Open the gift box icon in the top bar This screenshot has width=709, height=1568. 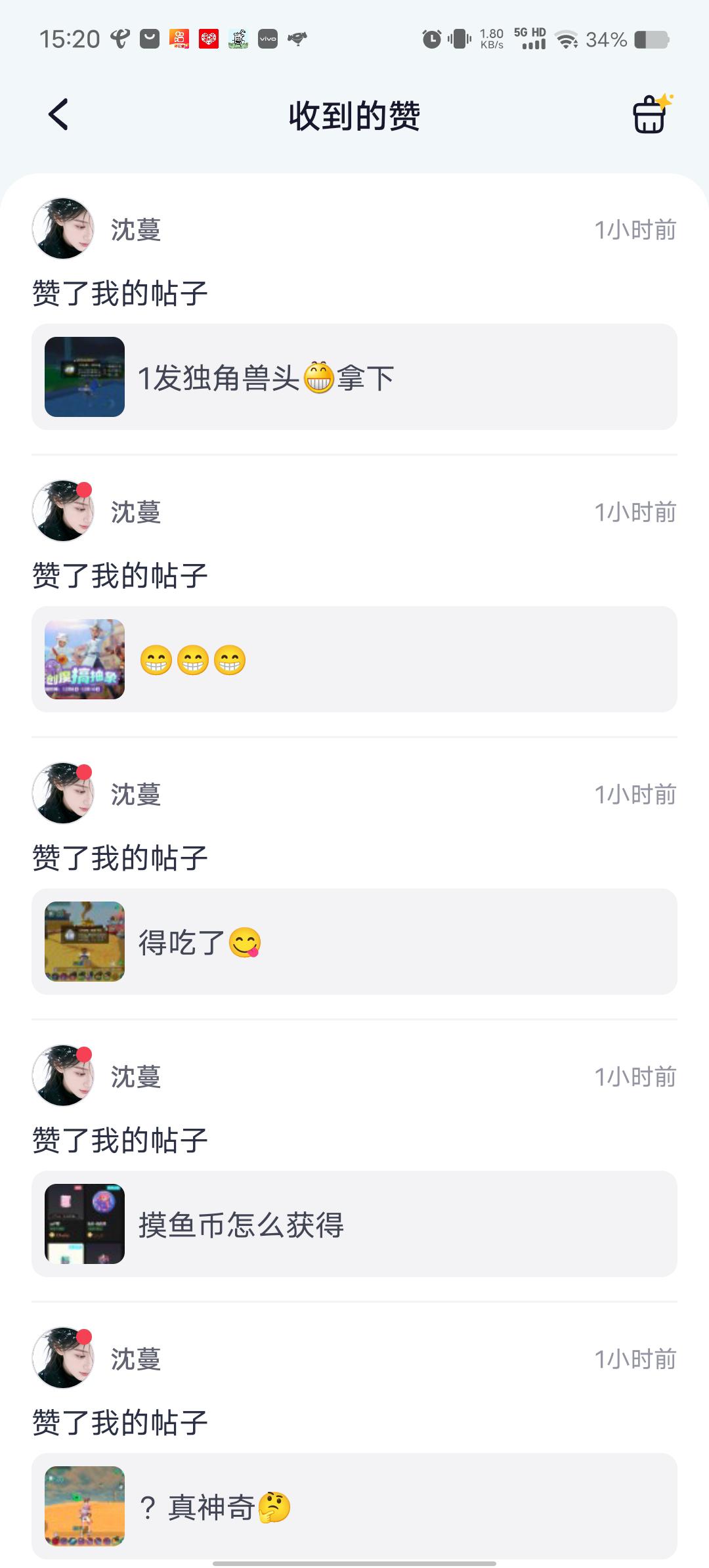(x=652, y=113)
